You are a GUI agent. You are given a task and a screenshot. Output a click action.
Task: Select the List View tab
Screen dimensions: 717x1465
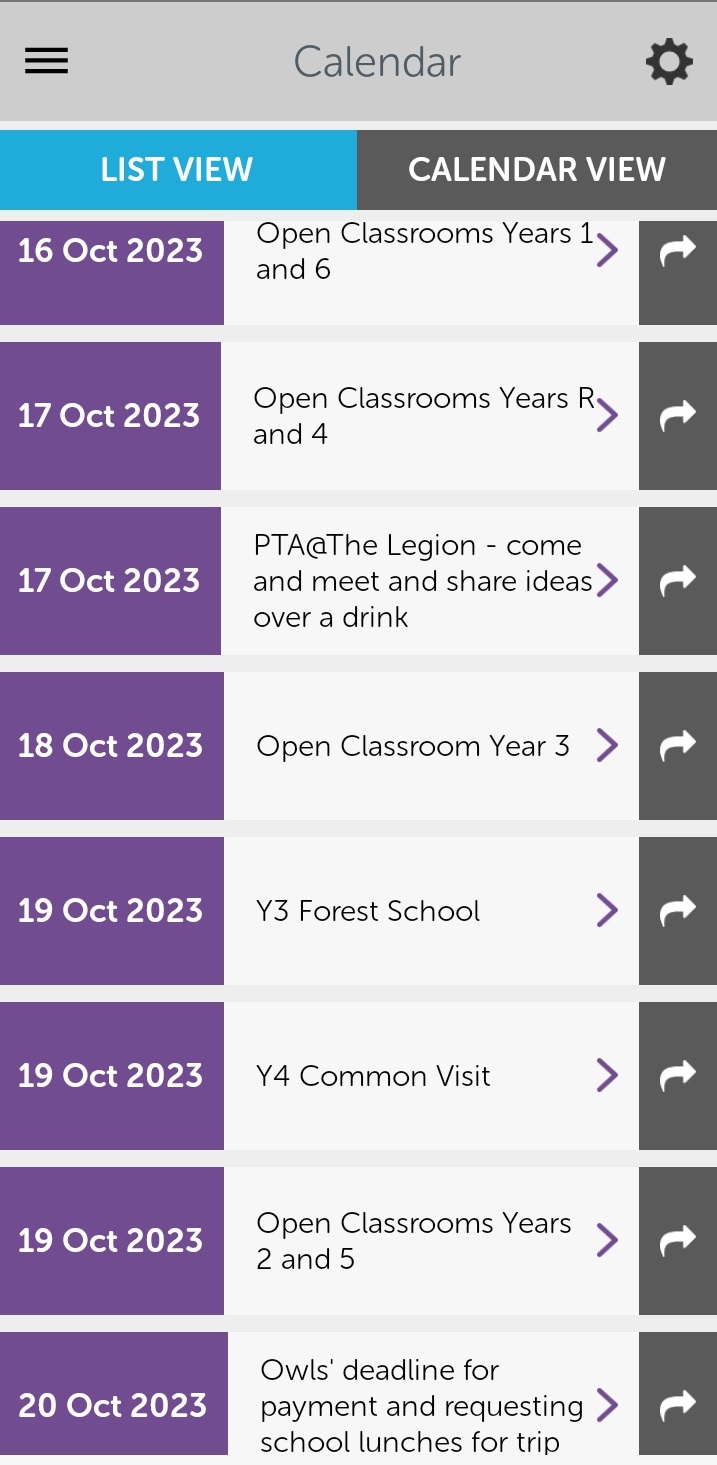178,169
